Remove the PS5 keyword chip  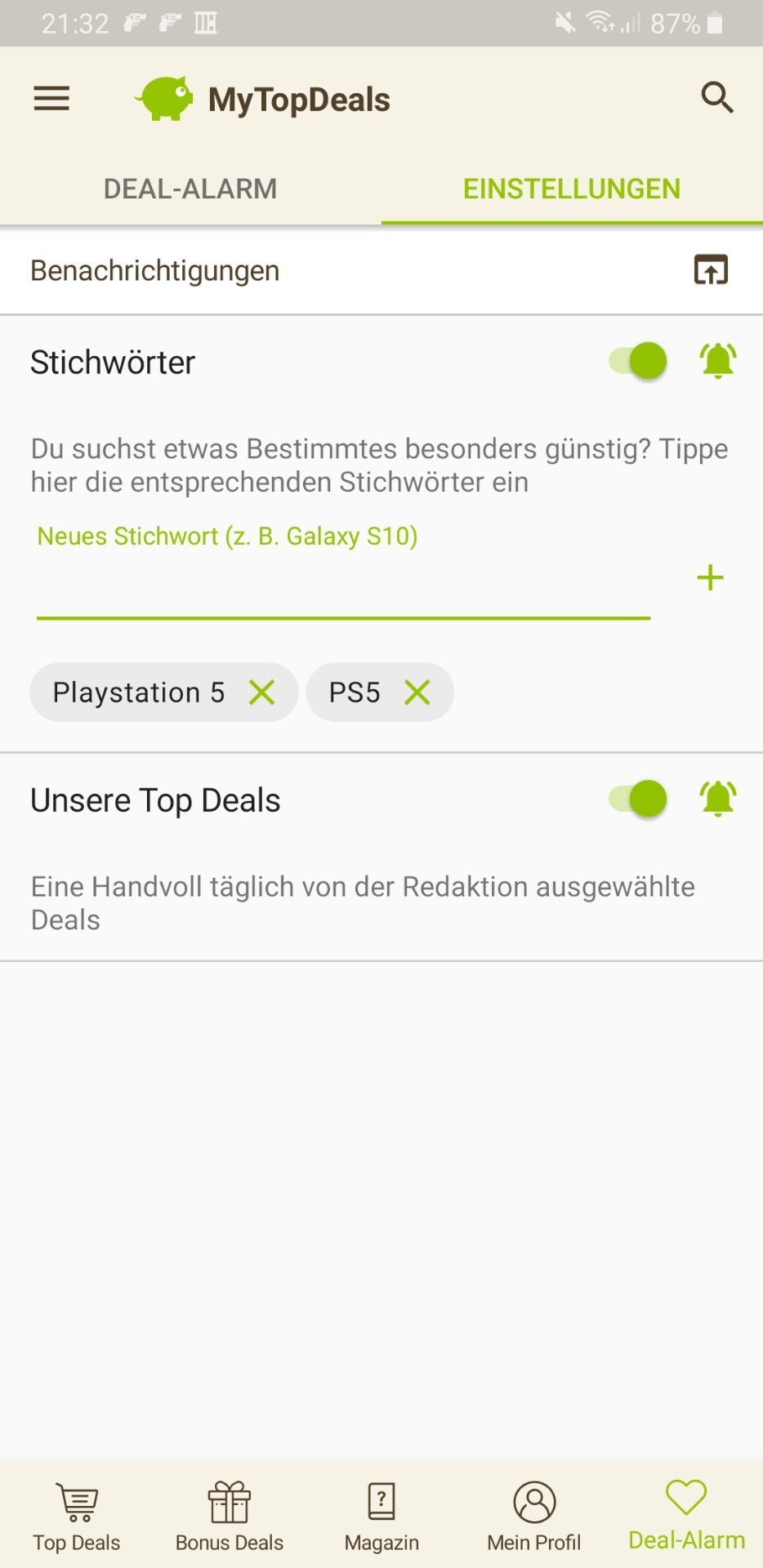tap(417, 693)
